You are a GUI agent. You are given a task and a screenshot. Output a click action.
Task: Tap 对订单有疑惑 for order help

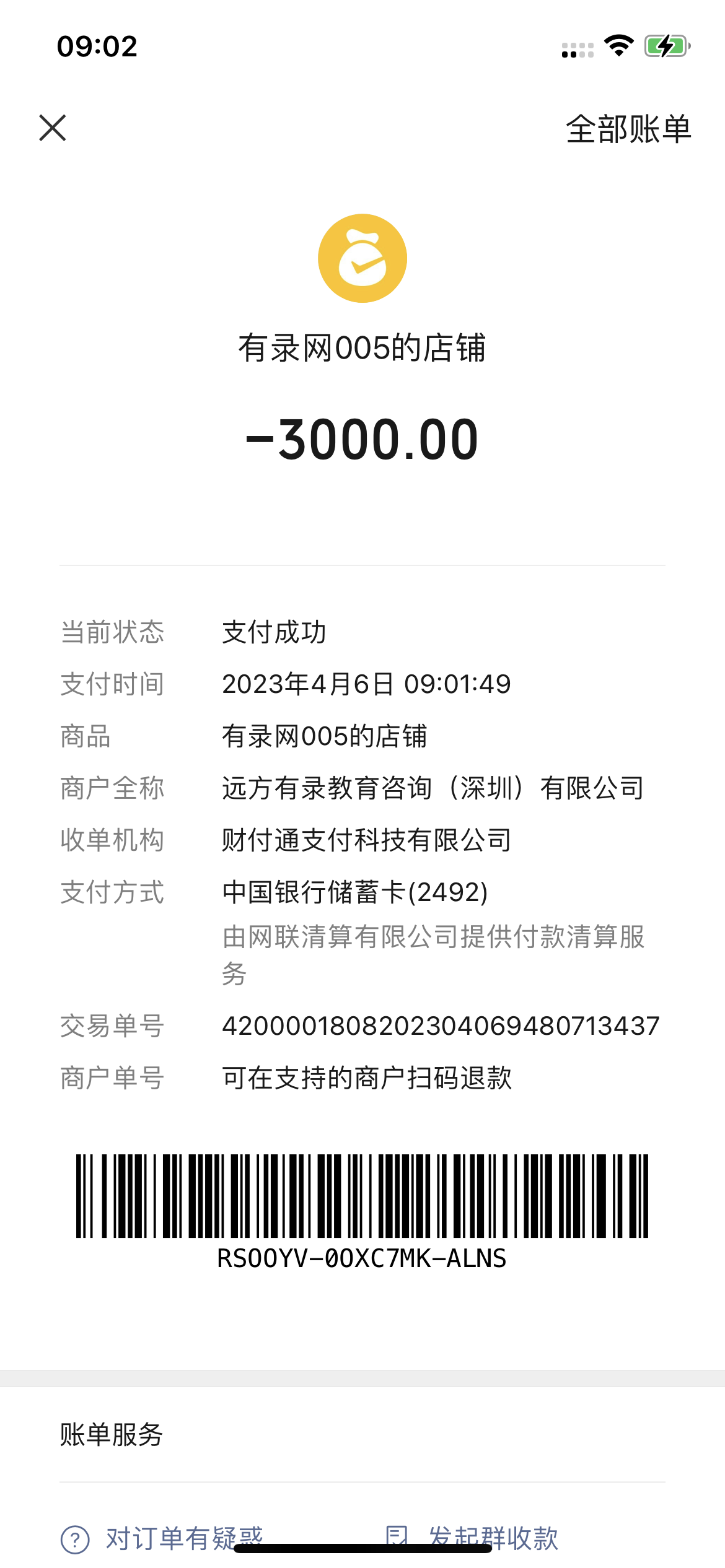coord(162,1538)
